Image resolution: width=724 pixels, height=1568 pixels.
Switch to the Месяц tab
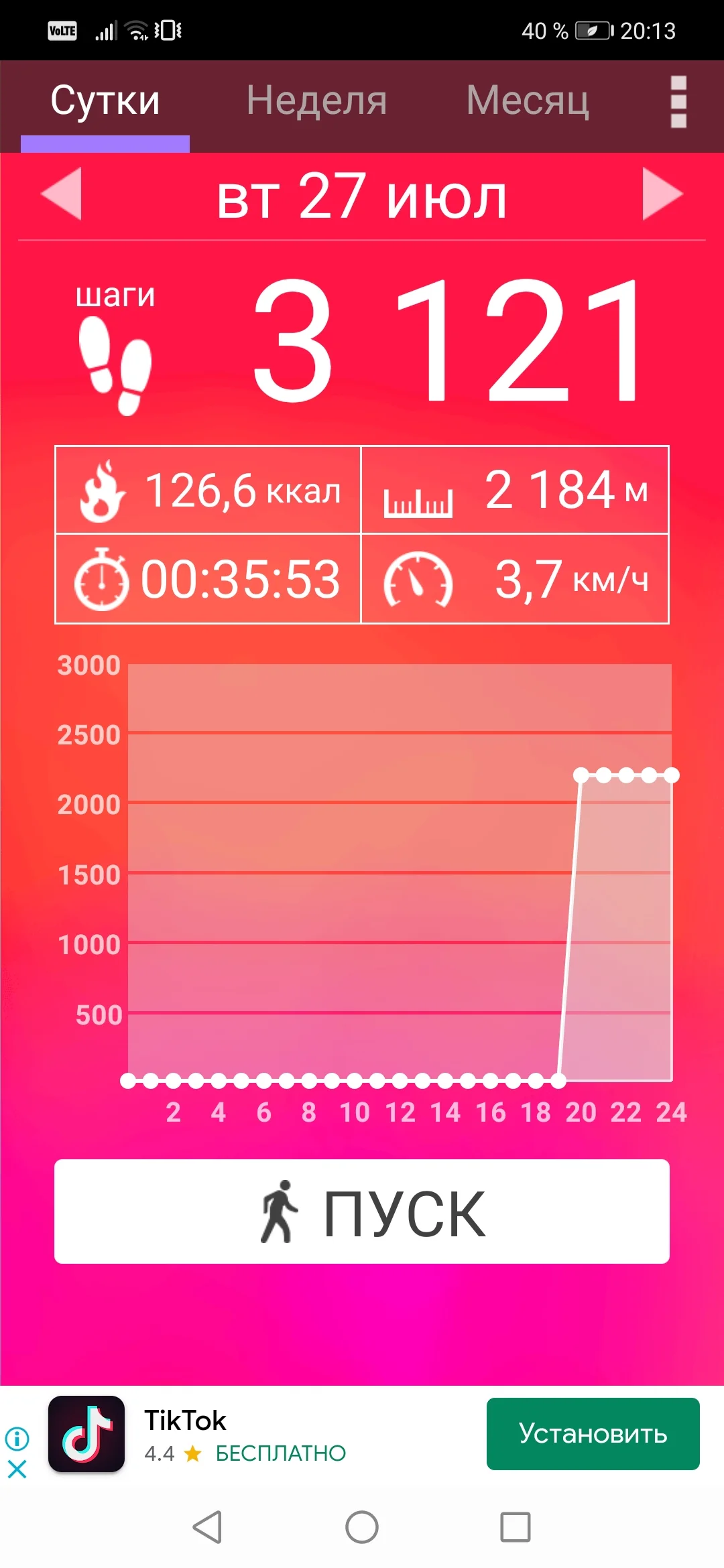(x=528, y=101)
